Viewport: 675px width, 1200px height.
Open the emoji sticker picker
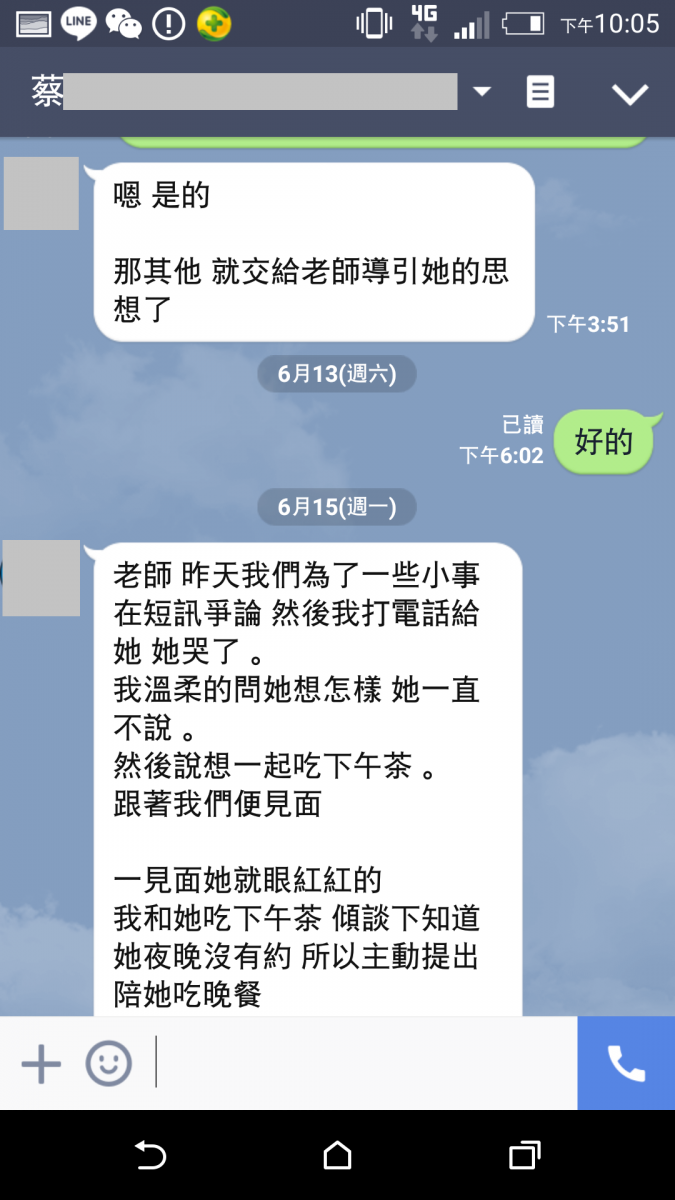(108, 1063)
